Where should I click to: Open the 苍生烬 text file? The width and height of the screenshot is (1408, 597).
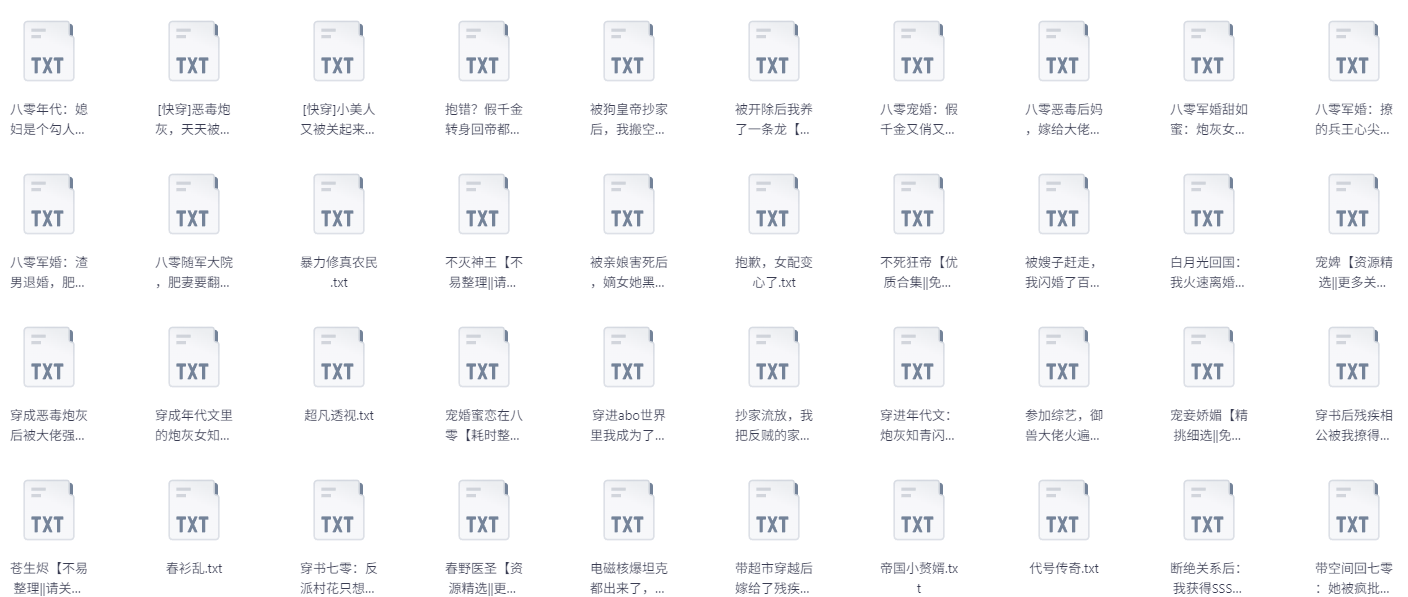pyautogui.click(x=48, y=510)
